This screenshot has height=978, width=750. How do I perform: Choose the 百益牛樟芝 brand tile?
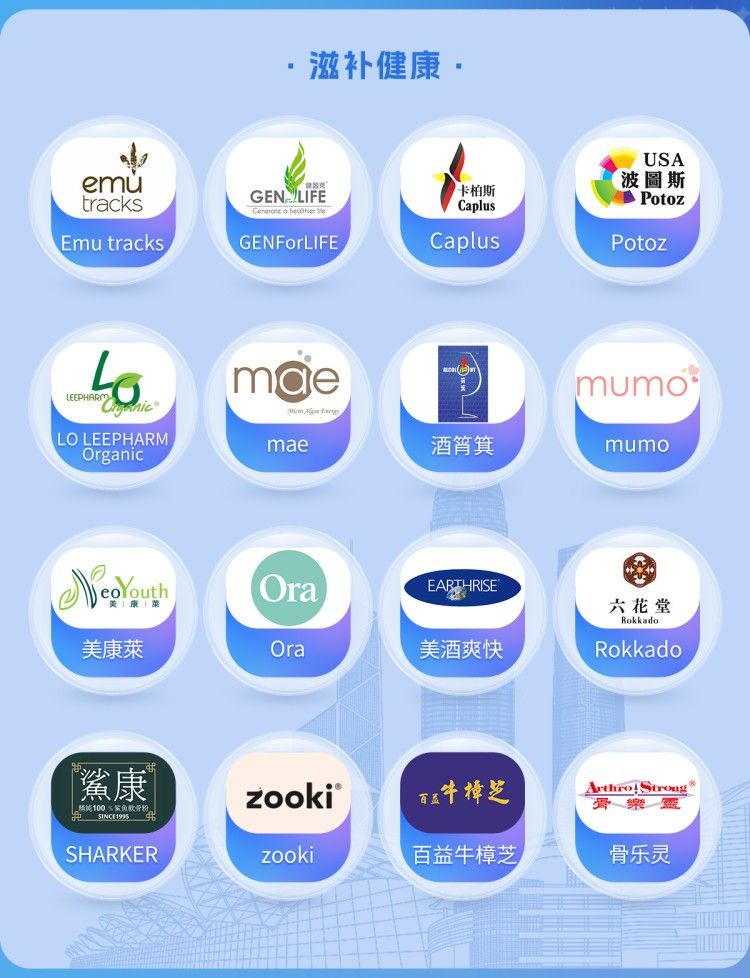tap(463, 815)
